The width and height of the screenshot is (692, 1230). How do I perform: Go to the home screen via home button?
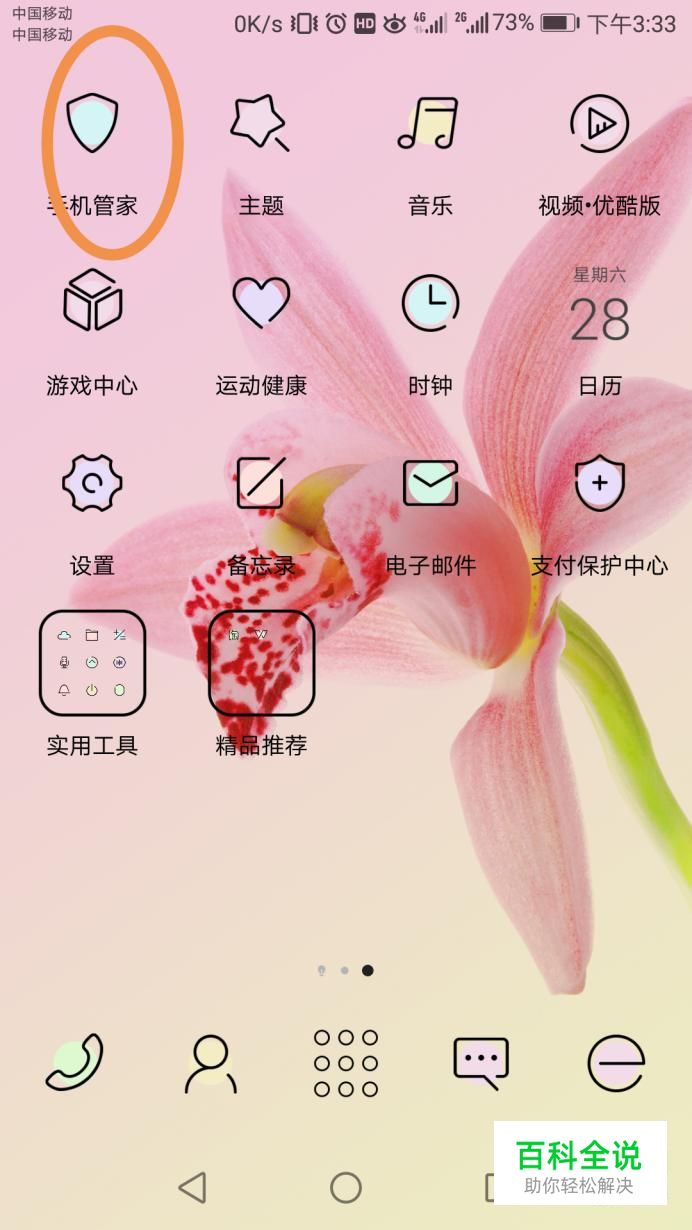(346, 1187)
